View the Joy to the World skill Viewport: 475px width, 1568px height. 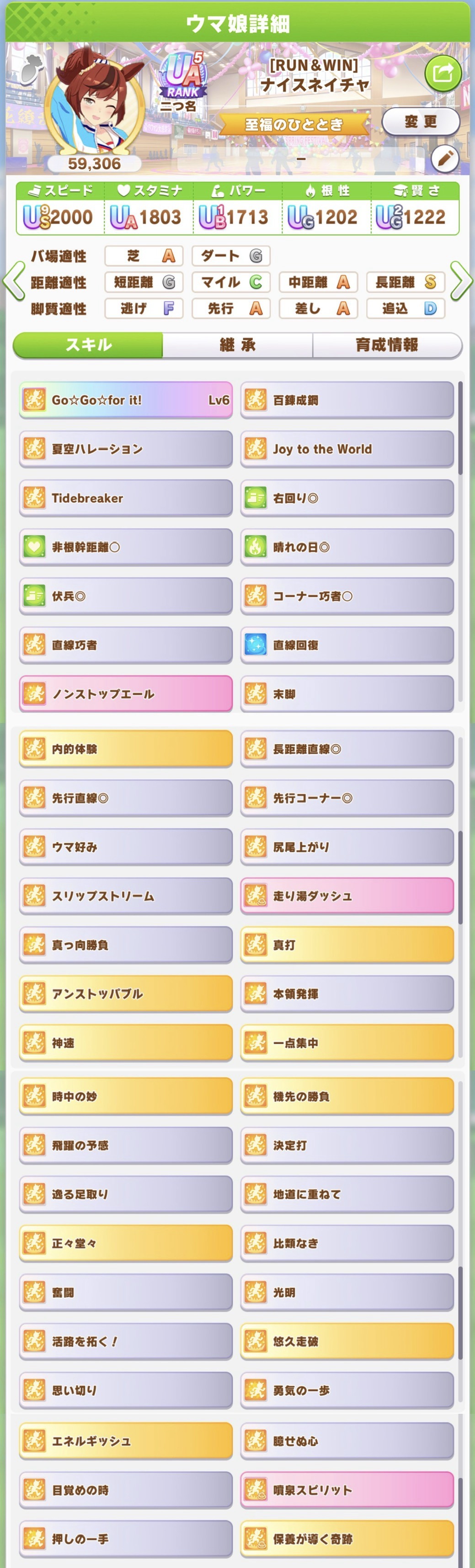point(347,449)
